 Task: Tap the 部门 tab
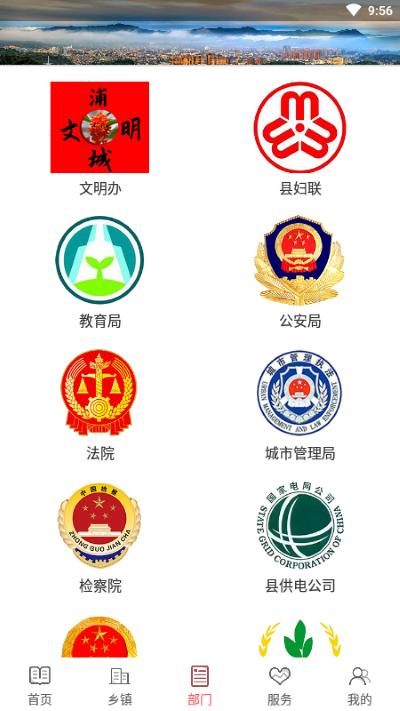[x=200, y=686]
